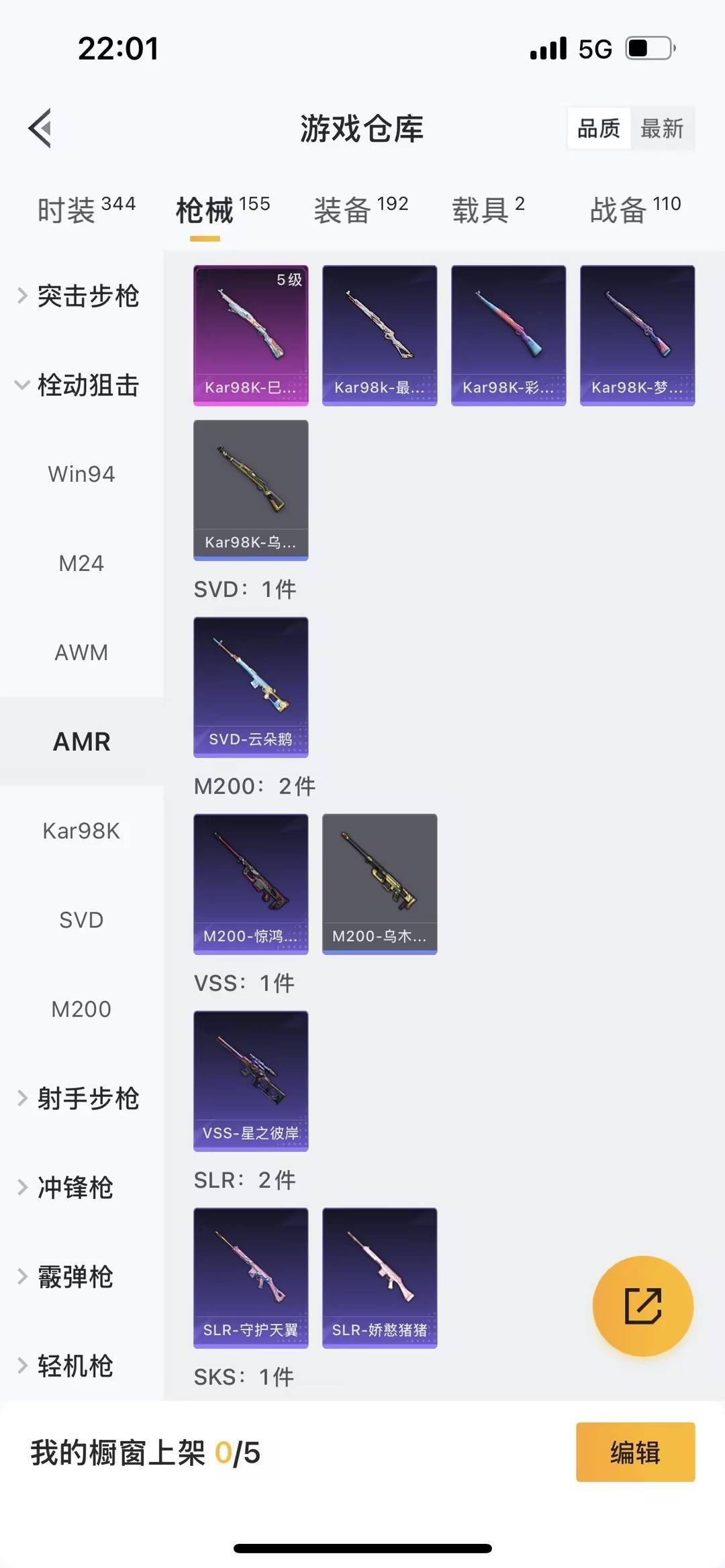Select the VSS-星之彼岸 sniper icon
725x1568 pixels.
point(250,1081)
